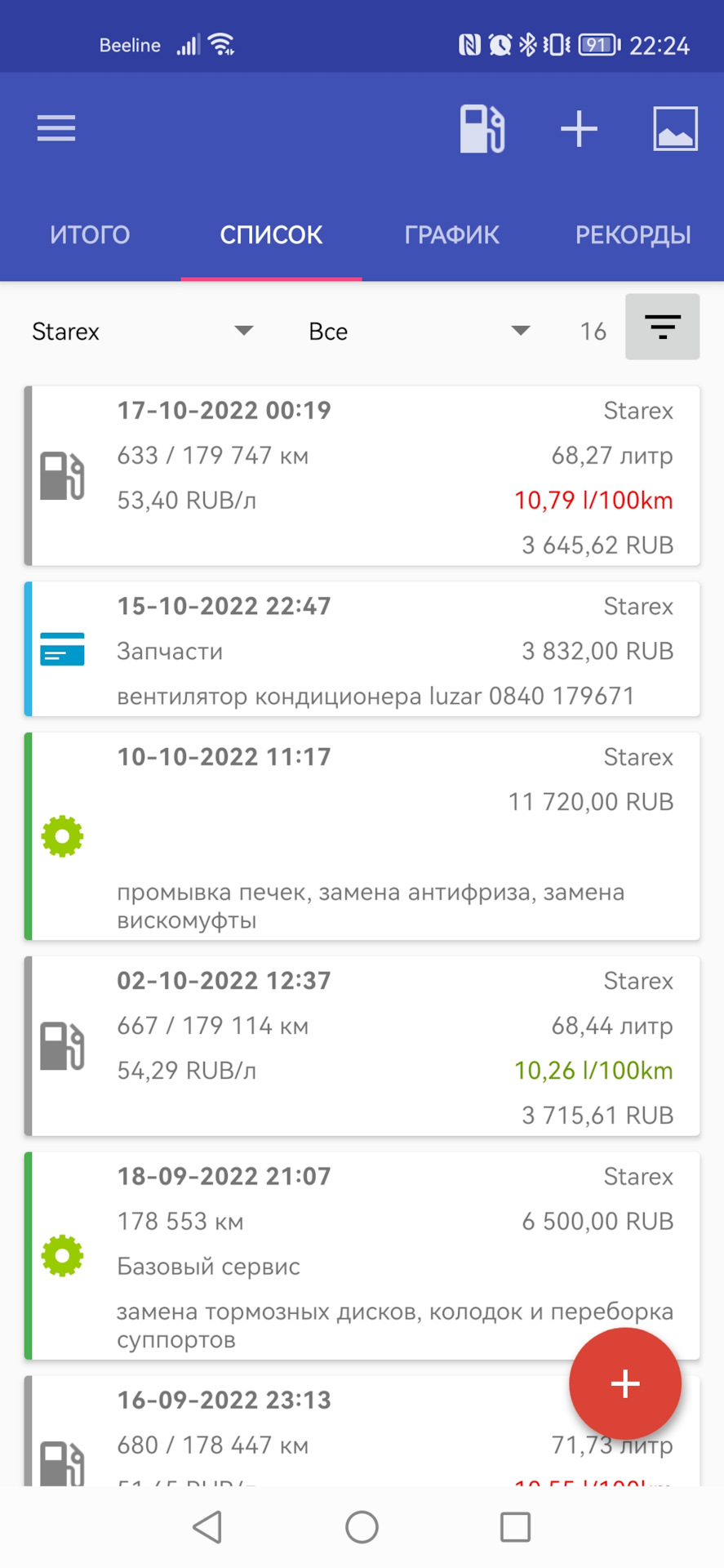Open the РЕКОРДЫ tab
Viewport: 724px width, 1568px height.
tap(633, 234)
